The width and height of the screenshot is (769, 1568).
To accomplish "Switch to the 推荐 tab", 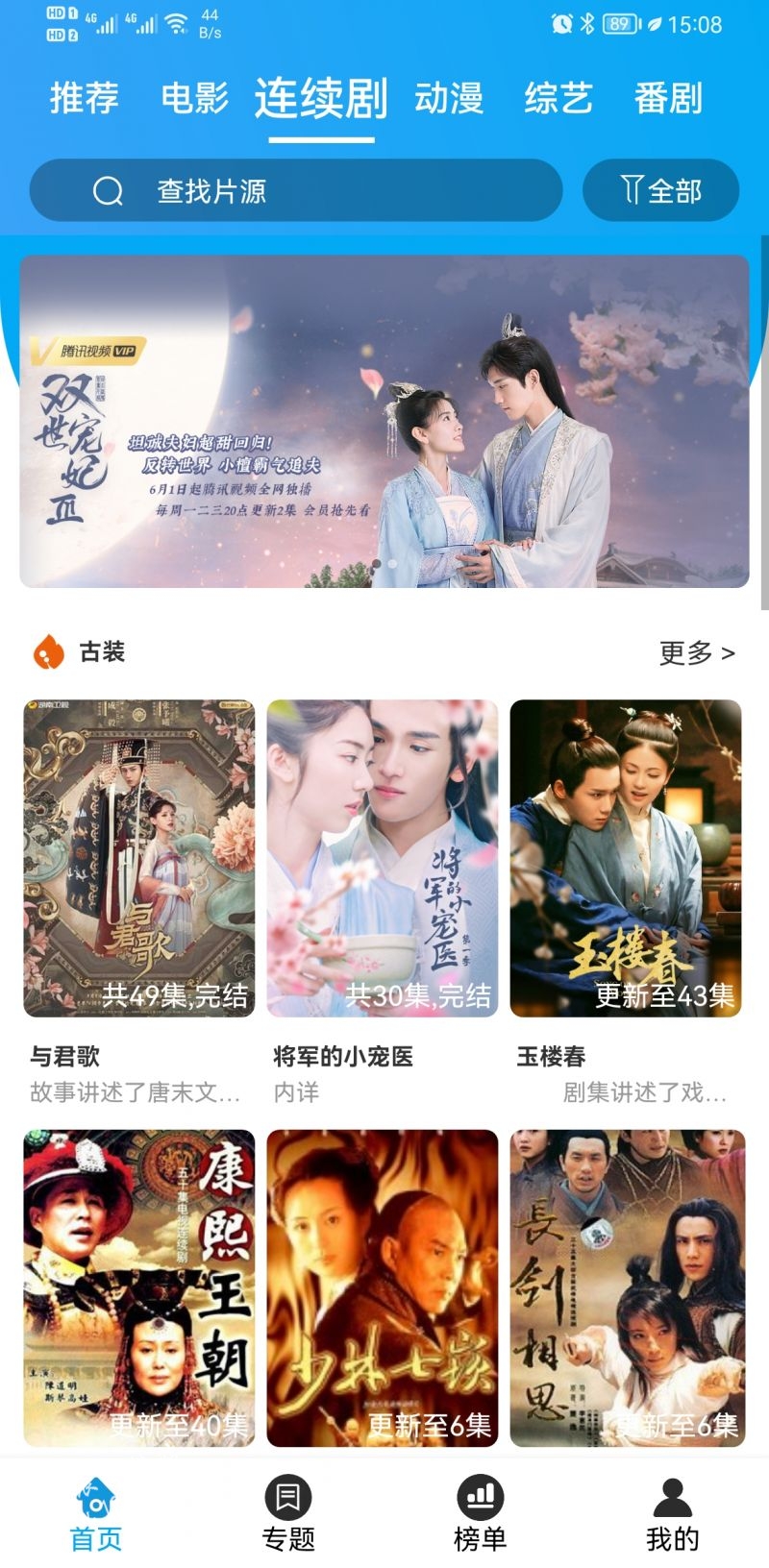I will pos(85,98).
